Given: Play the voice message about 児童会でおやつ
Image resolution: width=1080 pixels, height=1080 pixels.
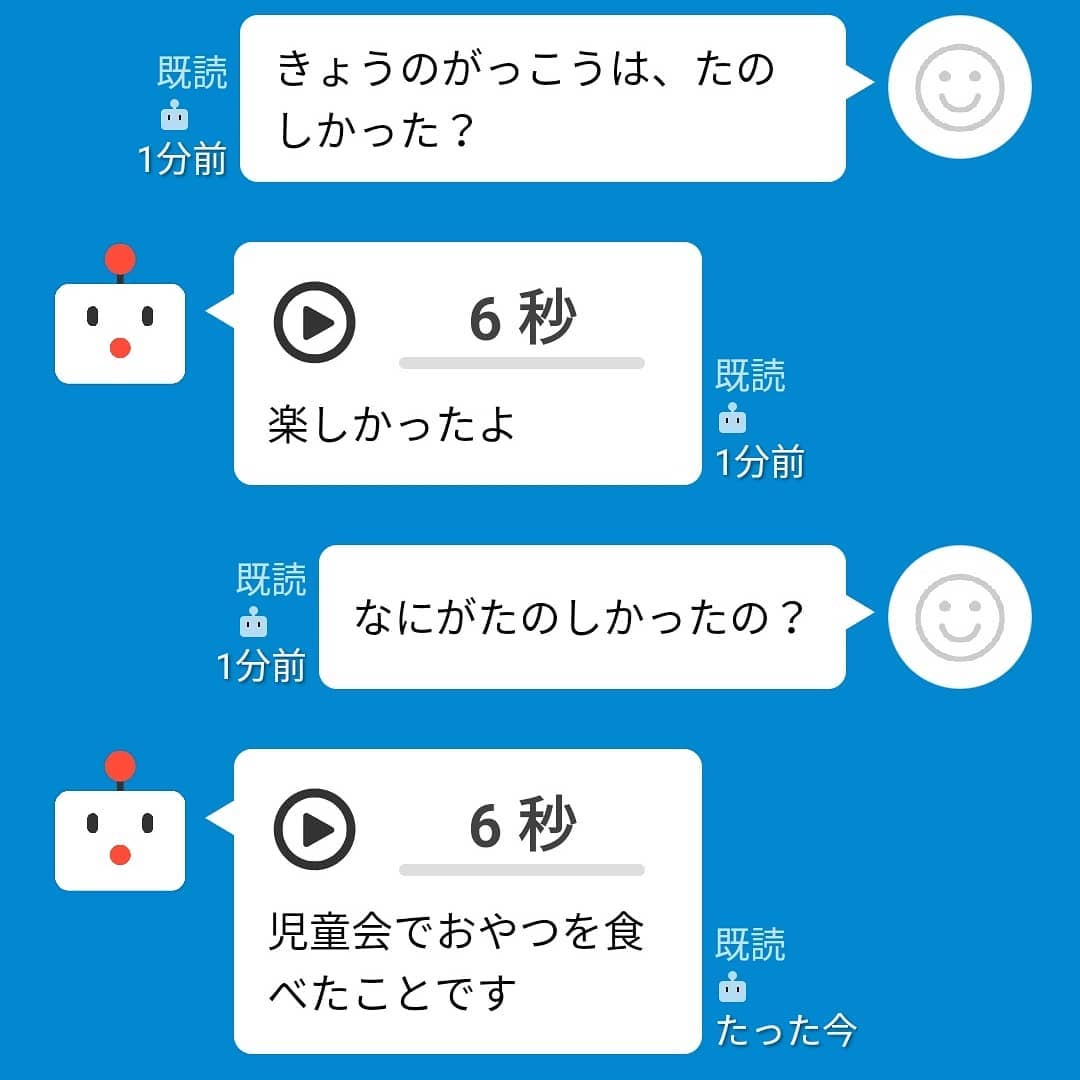Looking at the screenshot, I should 315,829.
